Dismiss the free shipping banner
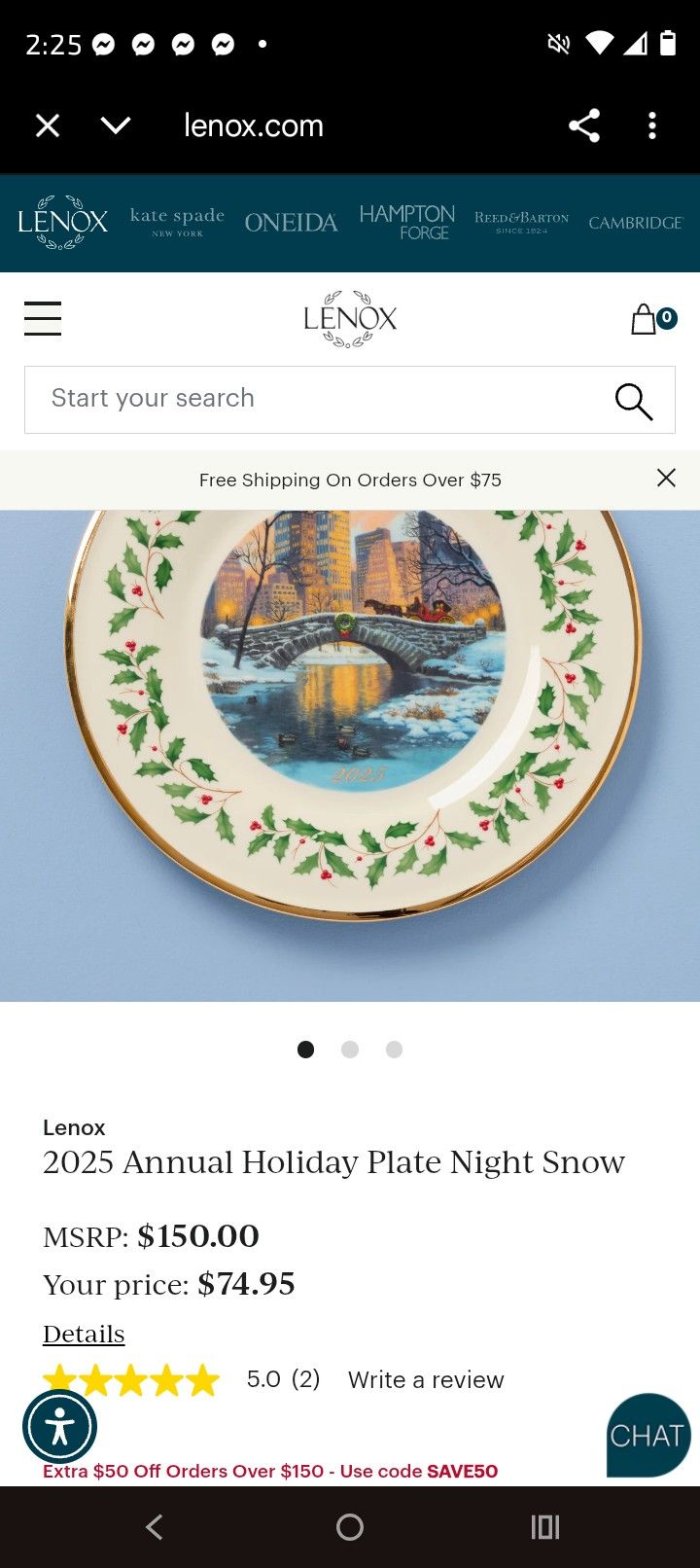Image resolution: width=700 pixels, height=1568 pixels. click(x=666, y=478)
